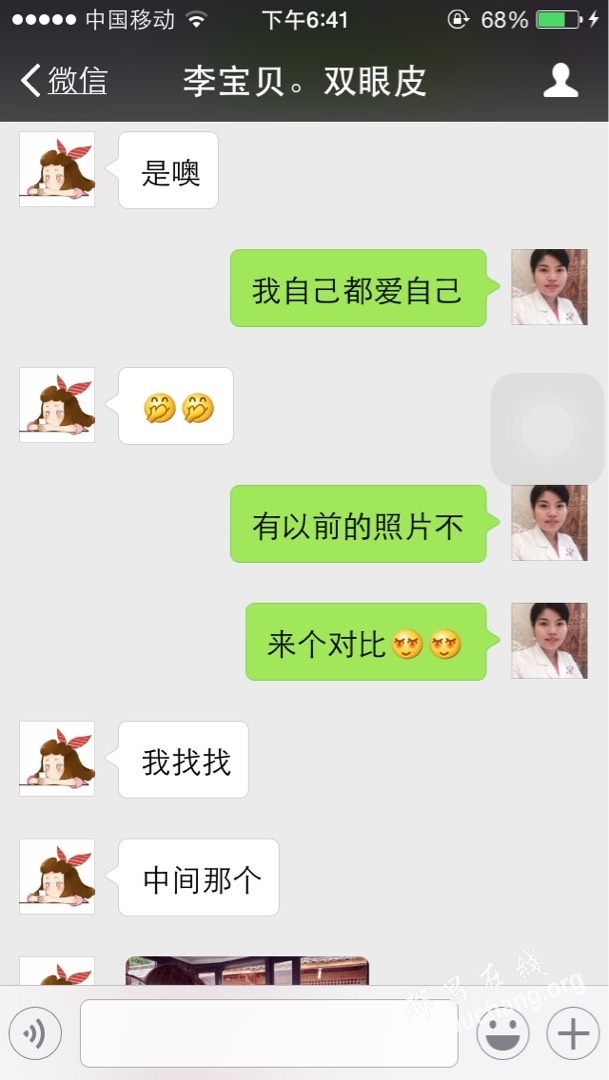Switch to voice message input
Screen dimensions: 609x1080
pos(35,1034)
